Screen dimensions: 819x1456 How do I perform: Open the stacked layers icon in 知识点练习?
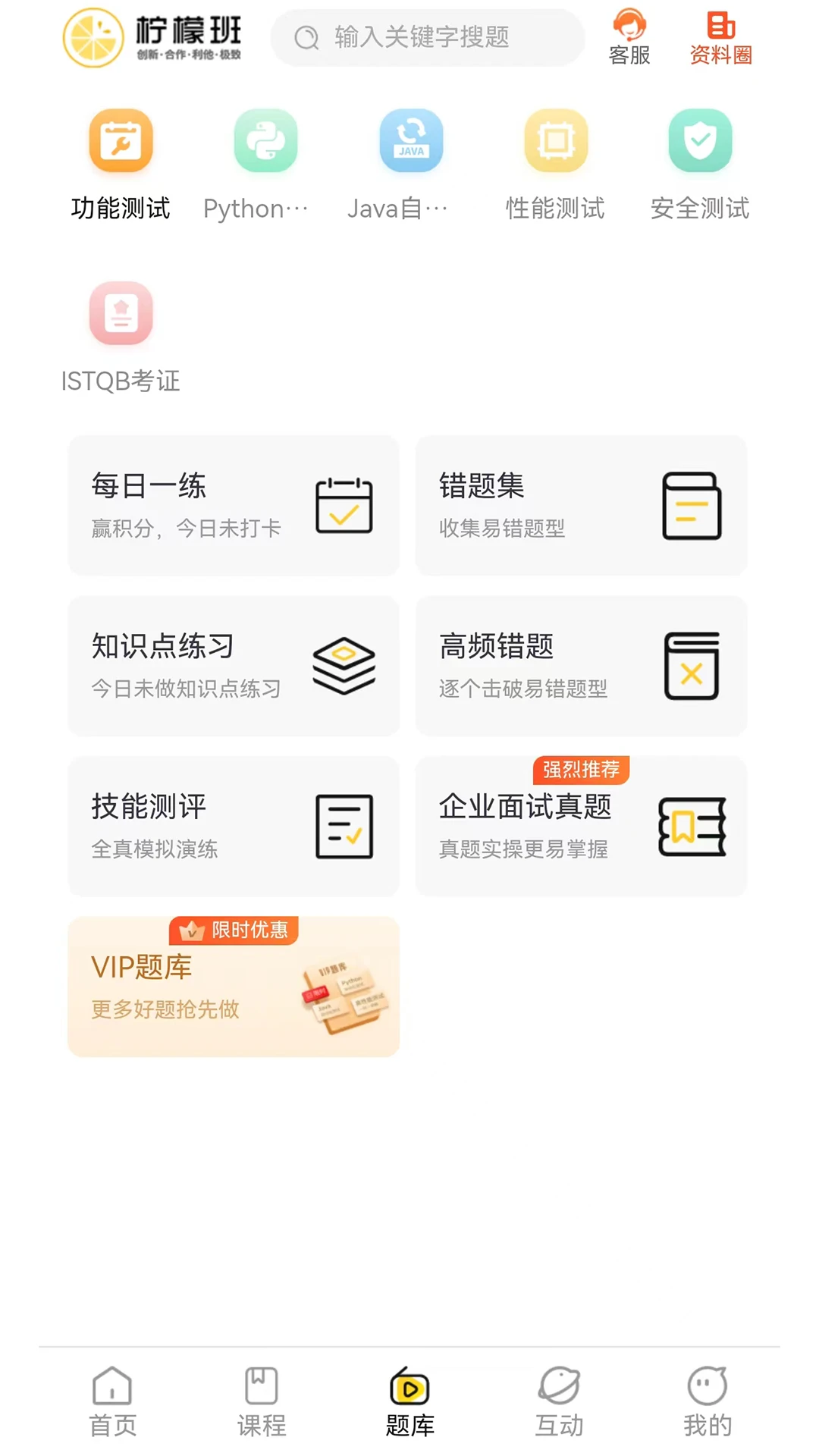(x=344, y=667)
